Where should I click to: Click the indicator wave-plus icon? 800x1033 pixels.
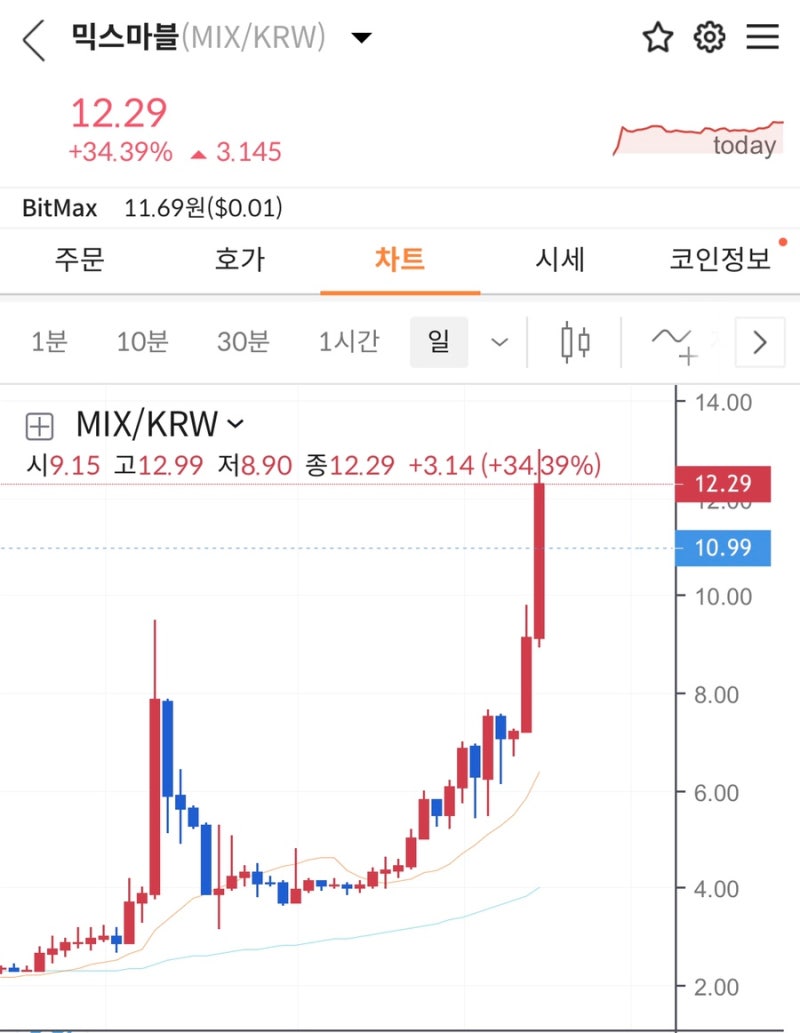672,341
